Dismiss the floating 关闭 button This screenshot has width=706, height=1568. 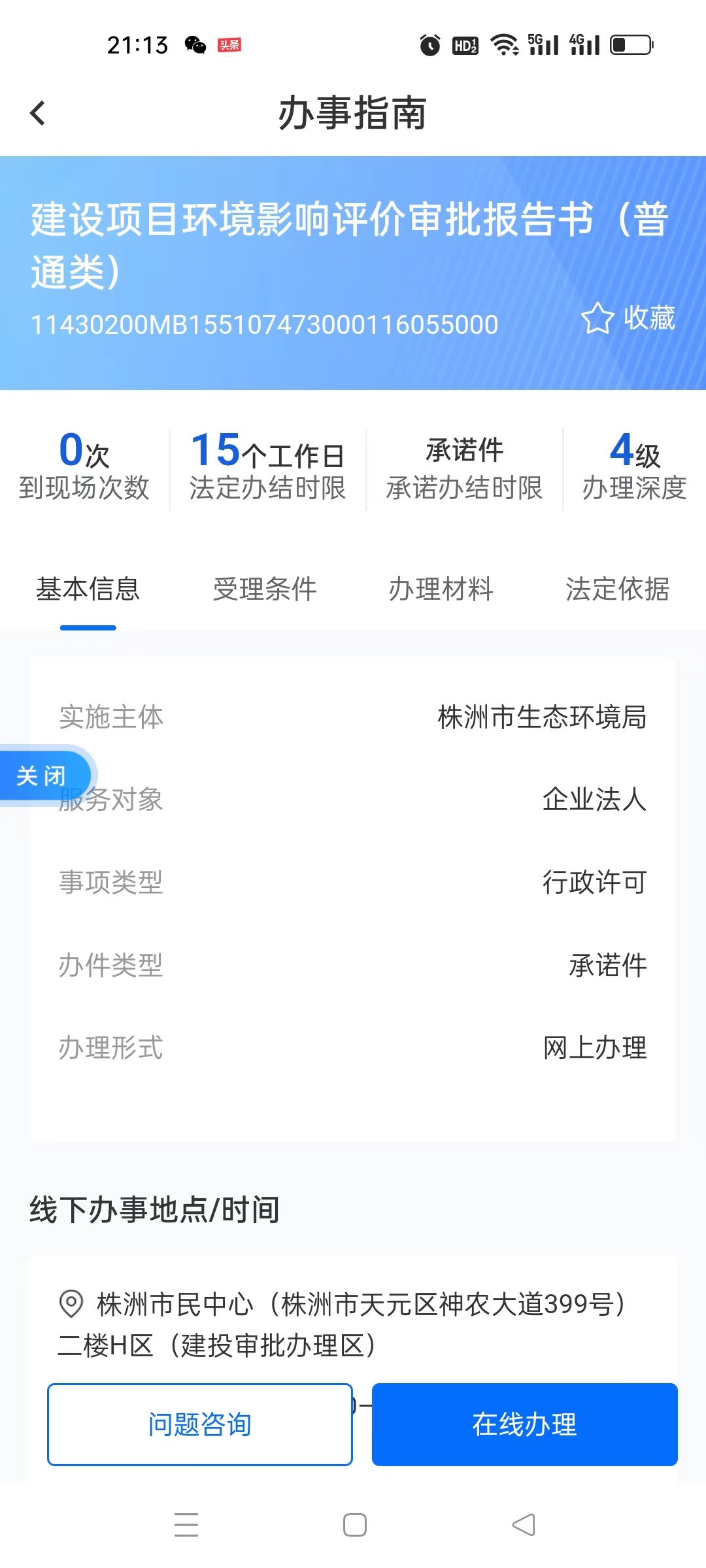pyautogui.click(x=42, y=776)
